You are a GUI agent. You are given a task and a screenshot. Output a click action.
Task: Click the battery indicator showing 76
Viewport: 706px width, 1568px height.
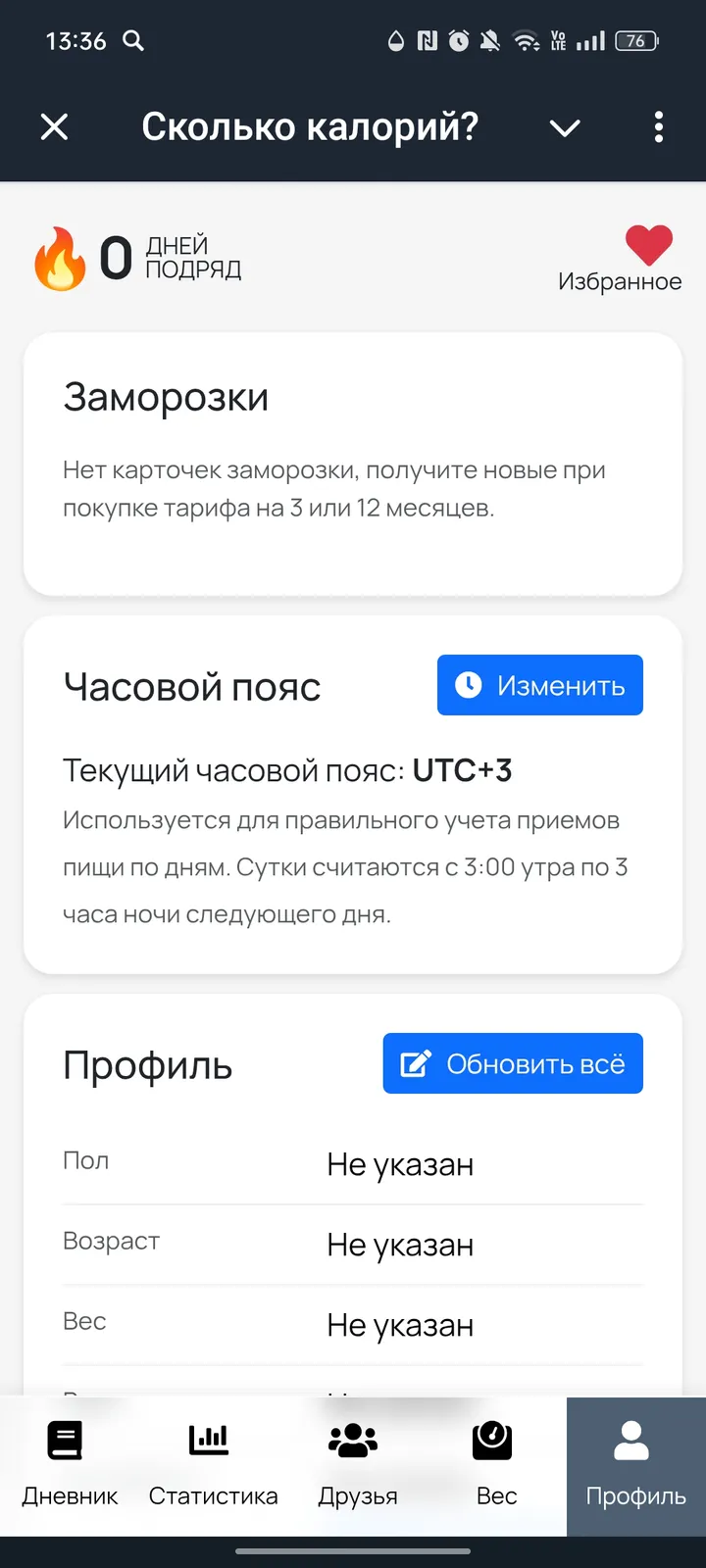[x=634, y=41]
